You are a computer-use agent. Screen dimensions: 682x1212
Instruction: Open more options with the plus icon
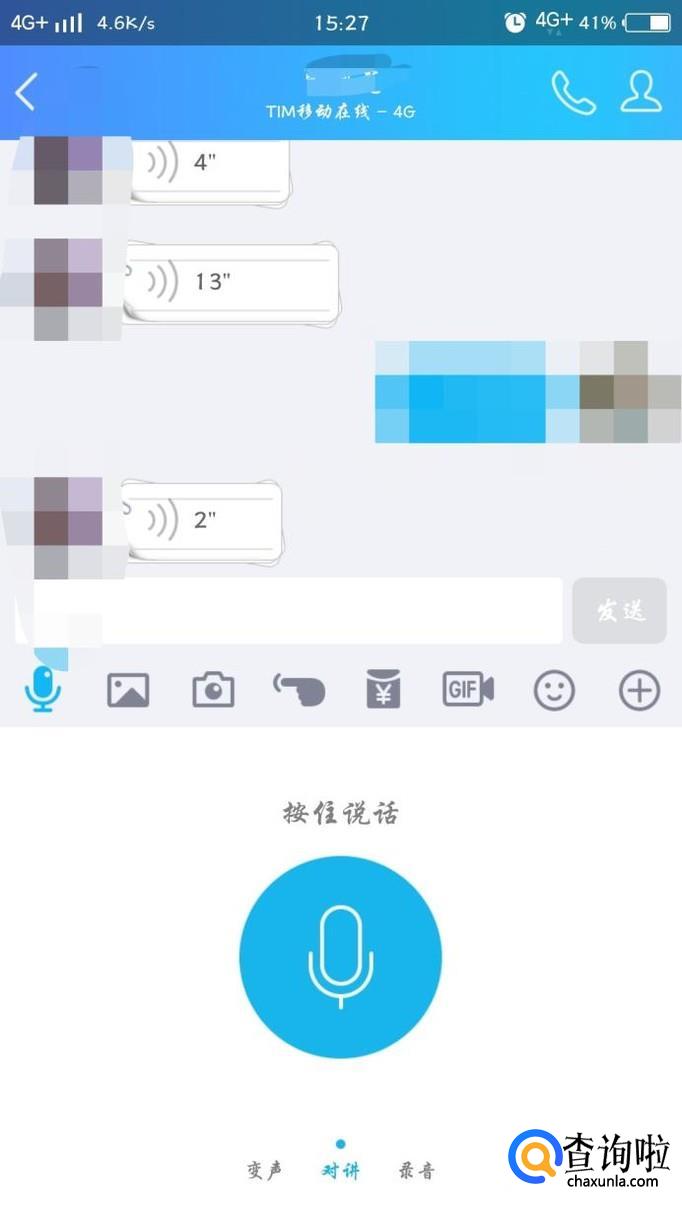pos(640,690)
